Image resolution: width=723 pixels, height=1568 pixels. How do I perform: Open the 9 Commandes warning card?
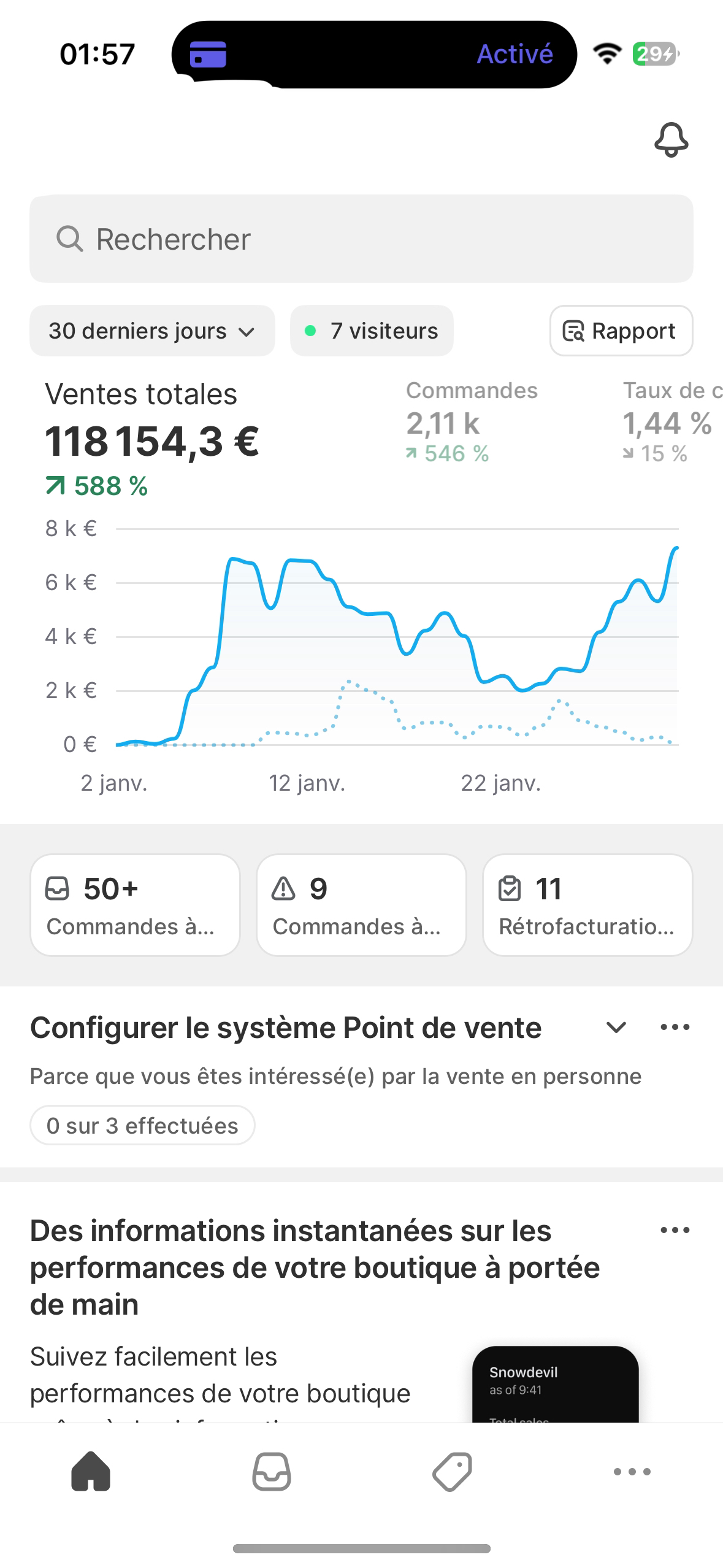pyautogui.click(x=361, y=905)
